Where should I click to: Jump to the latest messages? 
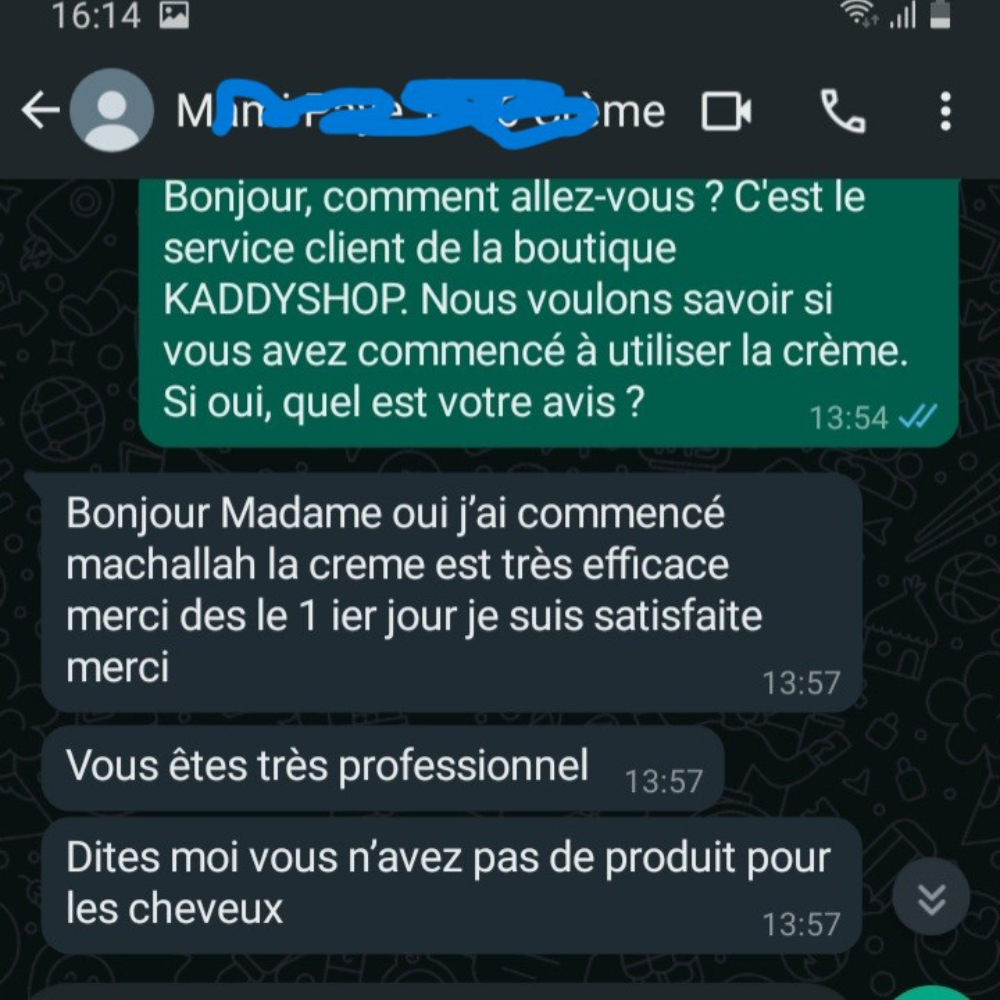pyautogui.click(x=931, y=898)
